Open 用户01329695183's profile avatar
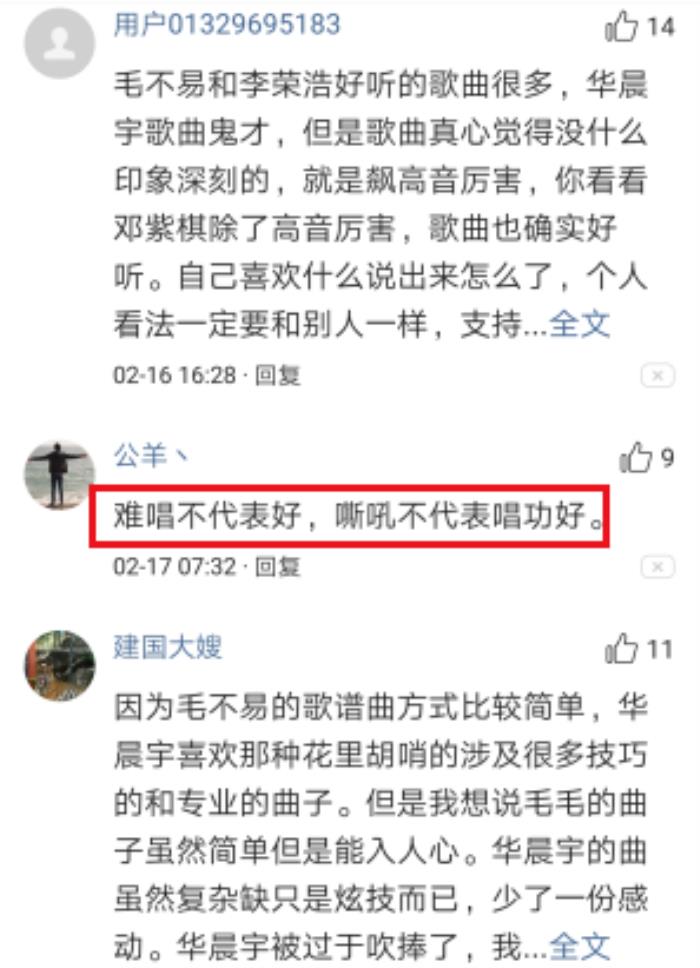Viewport: 700px width, 968px height. [x=59, y=42]
